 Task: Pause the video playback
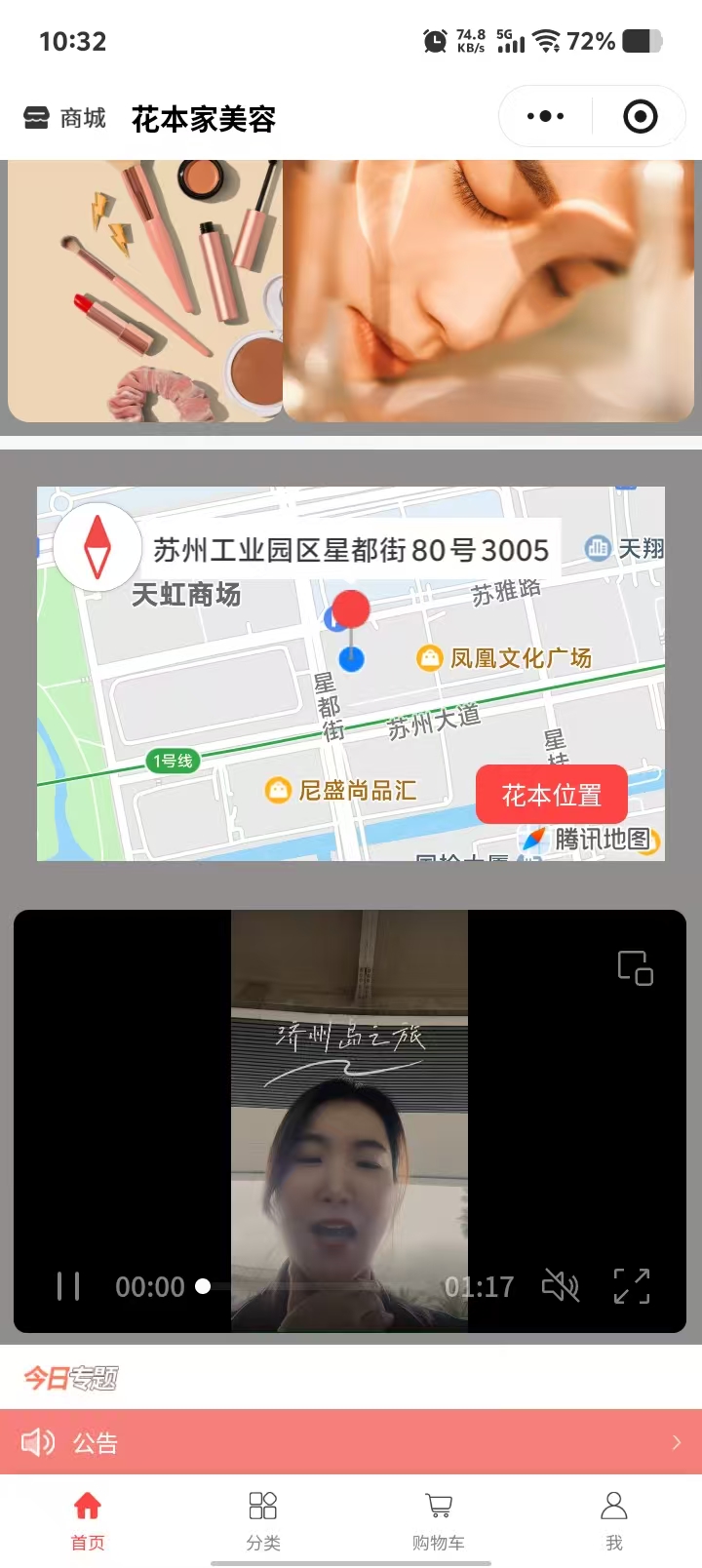click(68, 1286)
